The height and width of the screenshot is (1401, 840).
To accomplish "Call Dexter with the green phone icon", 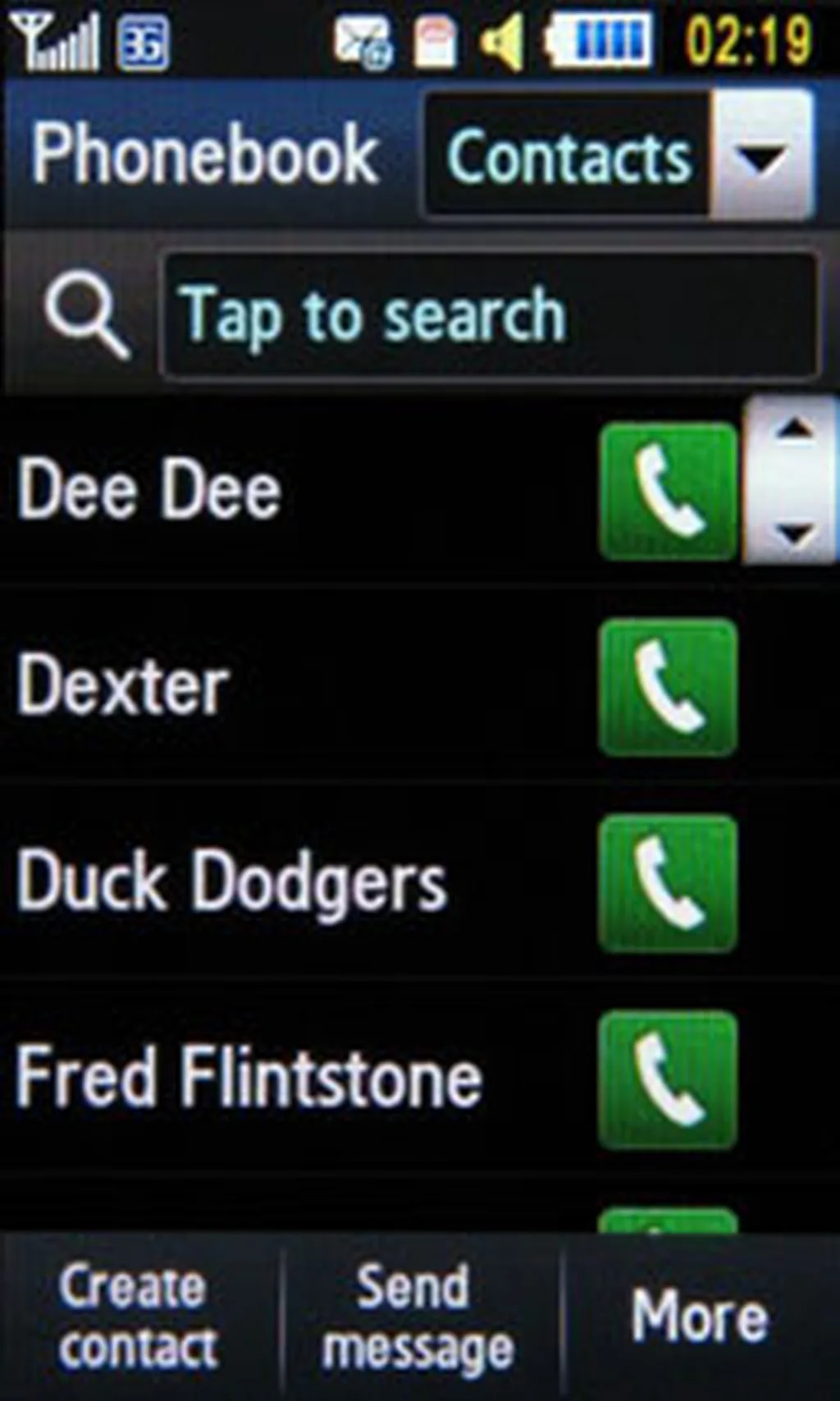I will [668, 687].
